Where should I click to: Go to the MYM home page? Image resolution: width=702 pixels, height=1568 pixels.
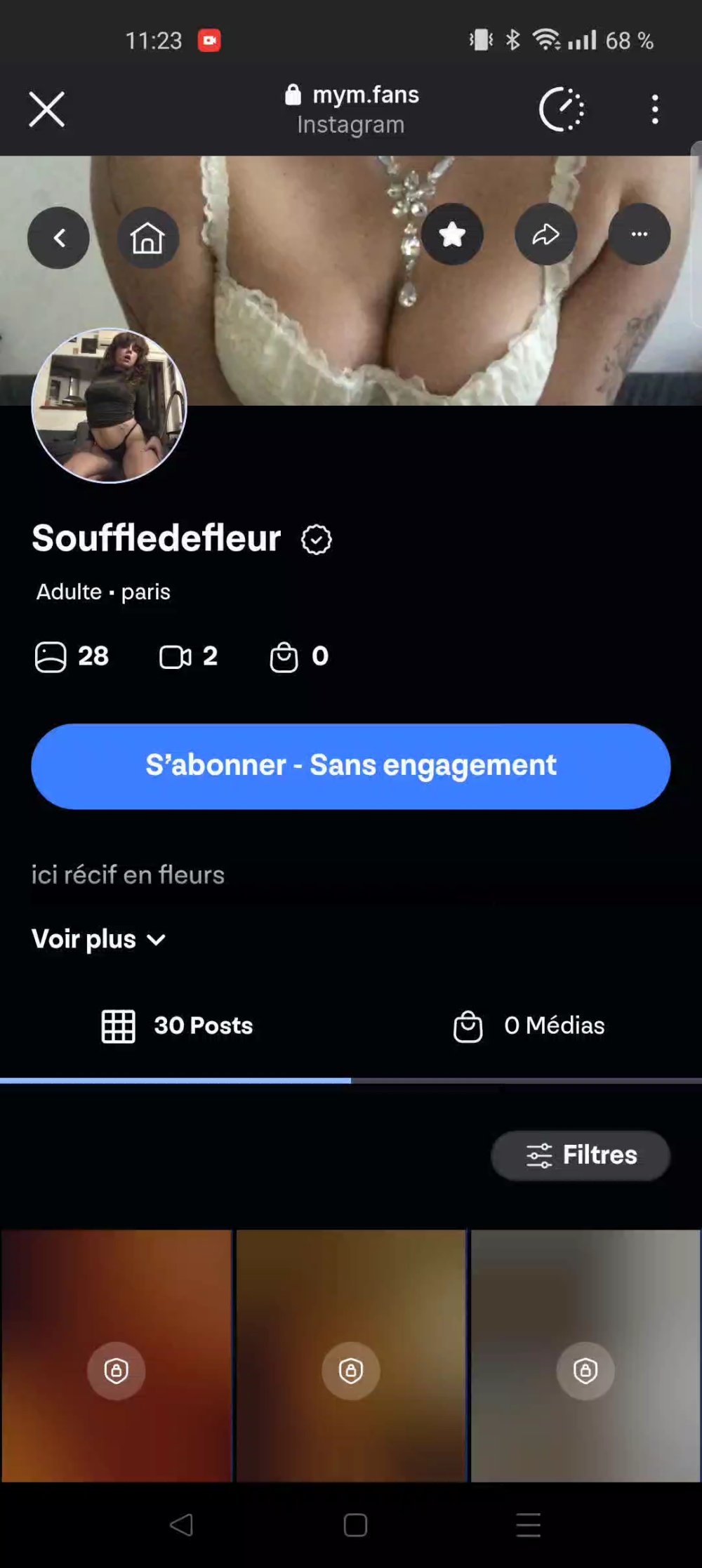[x=147, y=238]
